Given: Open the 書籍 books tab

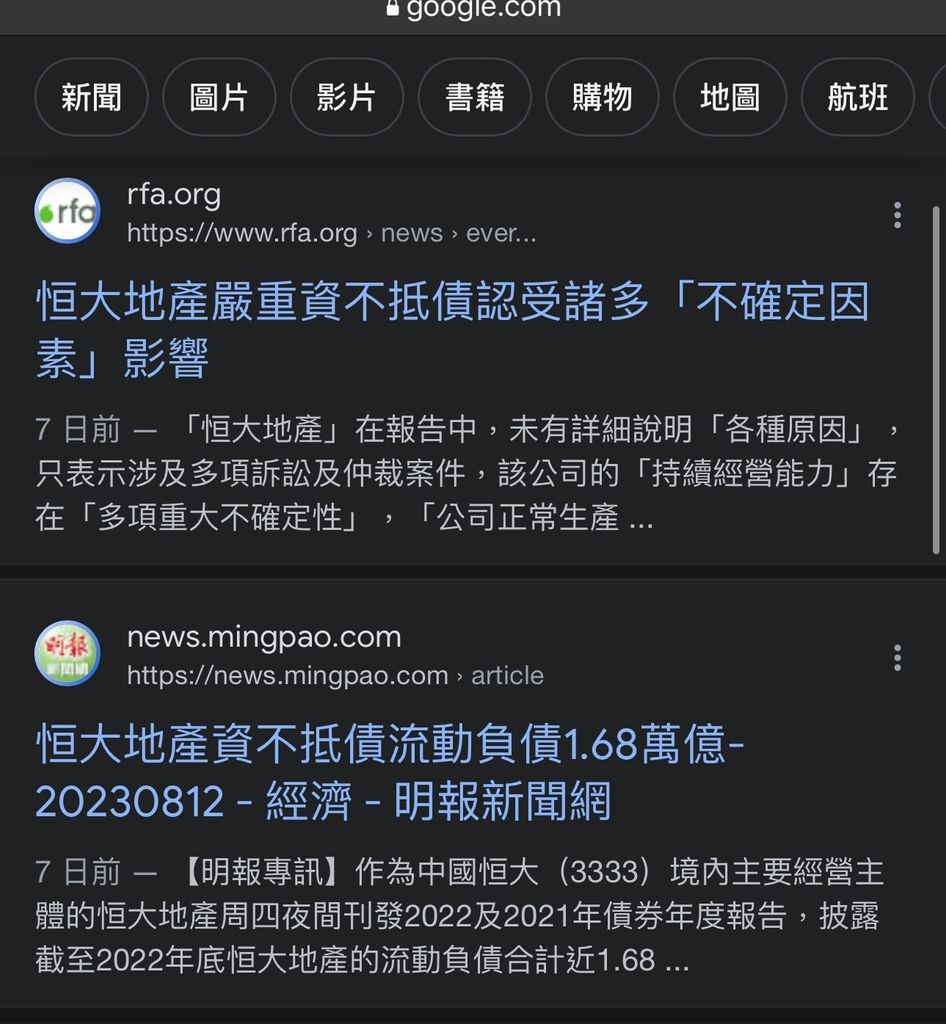Looking at the screenshot, I should click(475, 97).
